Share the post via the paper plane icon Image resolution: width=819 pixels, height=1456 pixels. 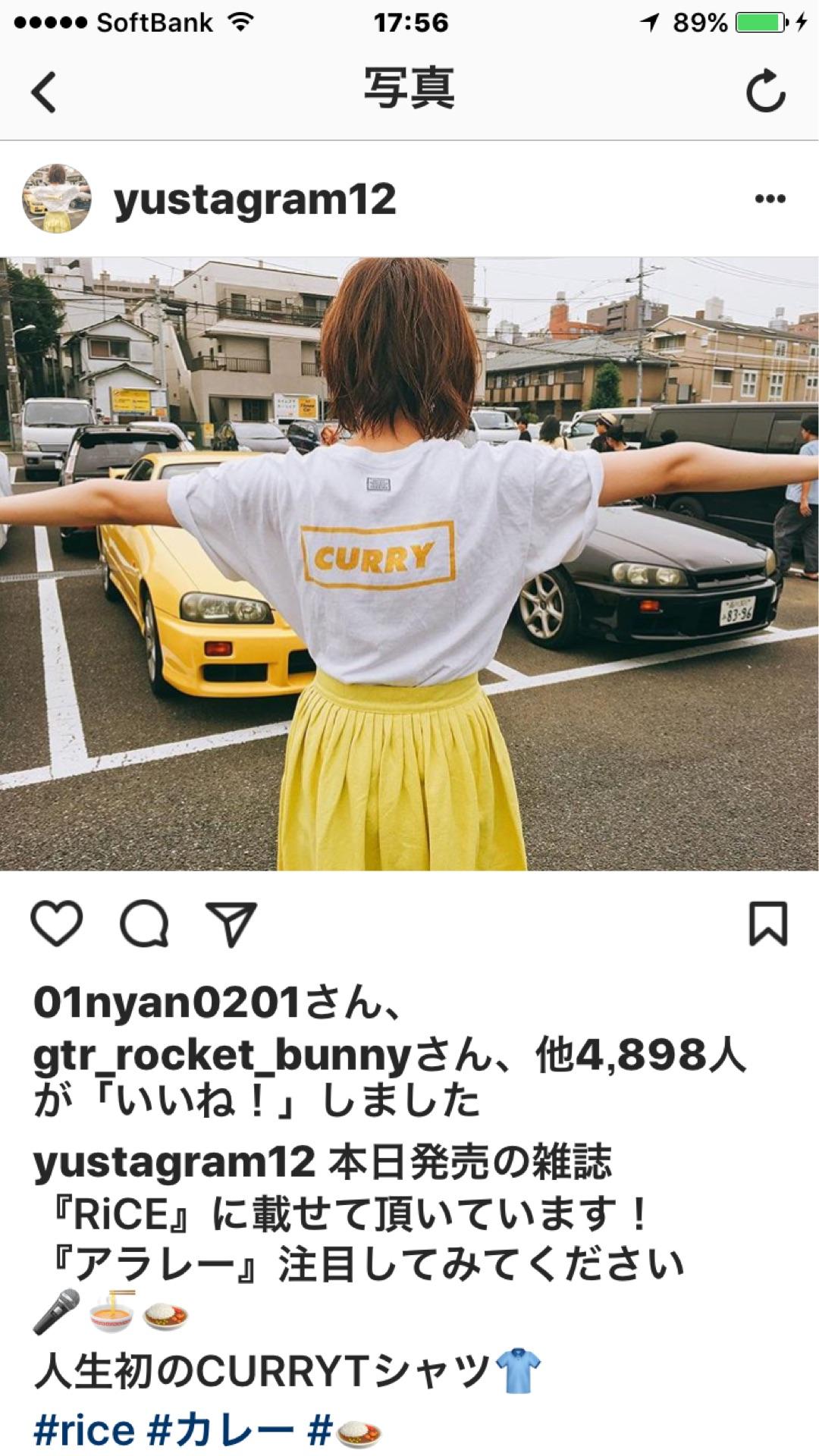tap(231, 924)
